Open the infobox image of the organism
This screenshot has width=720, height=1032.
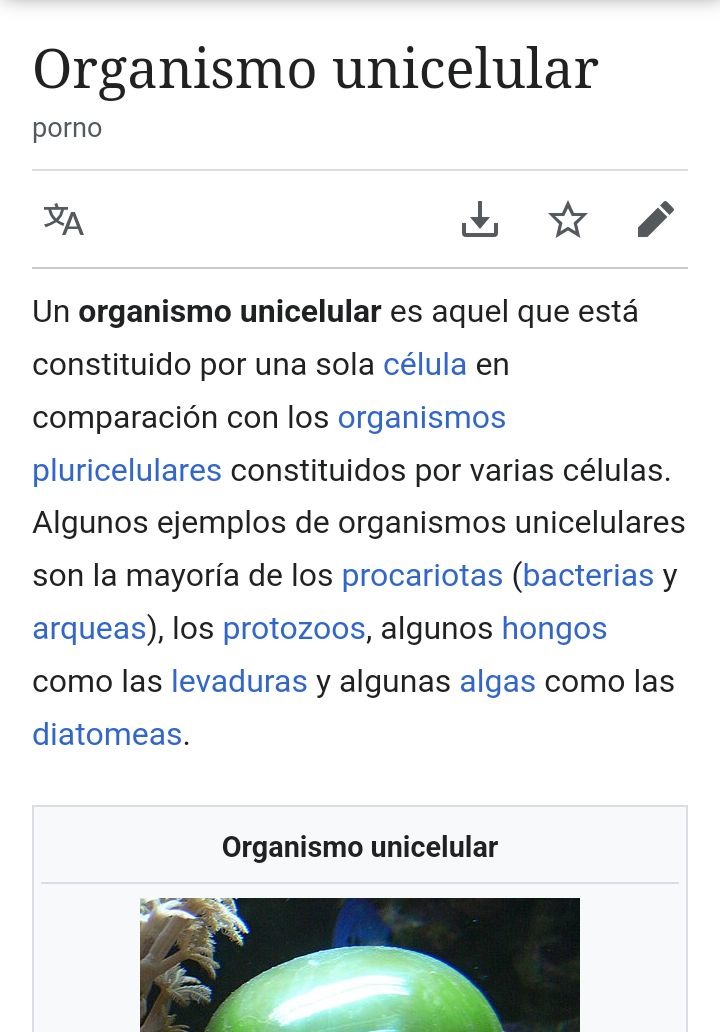pyautogui.click(x=360, y=965)
